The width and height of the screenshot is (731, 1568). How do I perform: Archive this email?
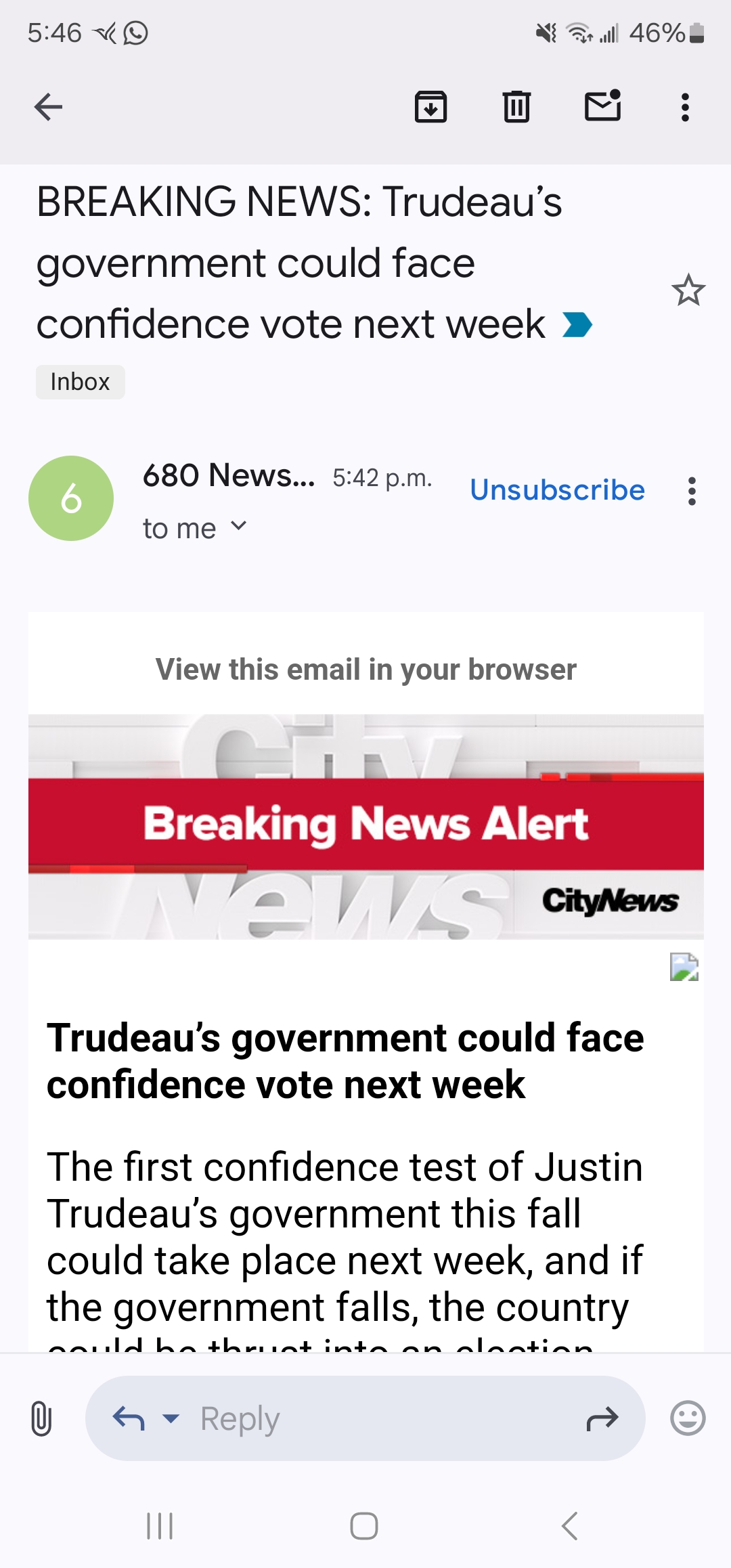pos(430,107)
